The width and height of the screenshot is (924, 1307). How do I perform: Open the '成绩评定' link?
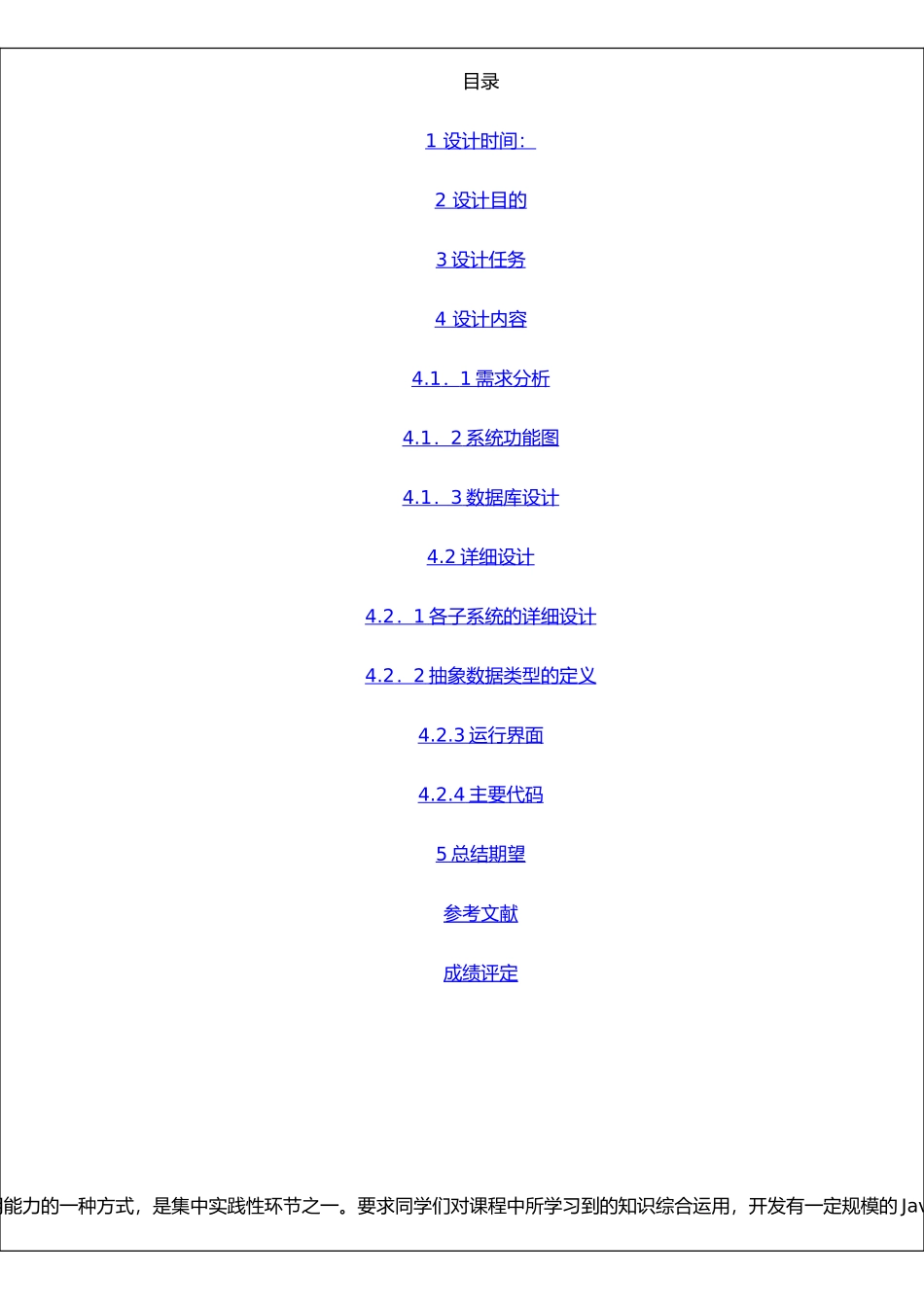point(480,973)
